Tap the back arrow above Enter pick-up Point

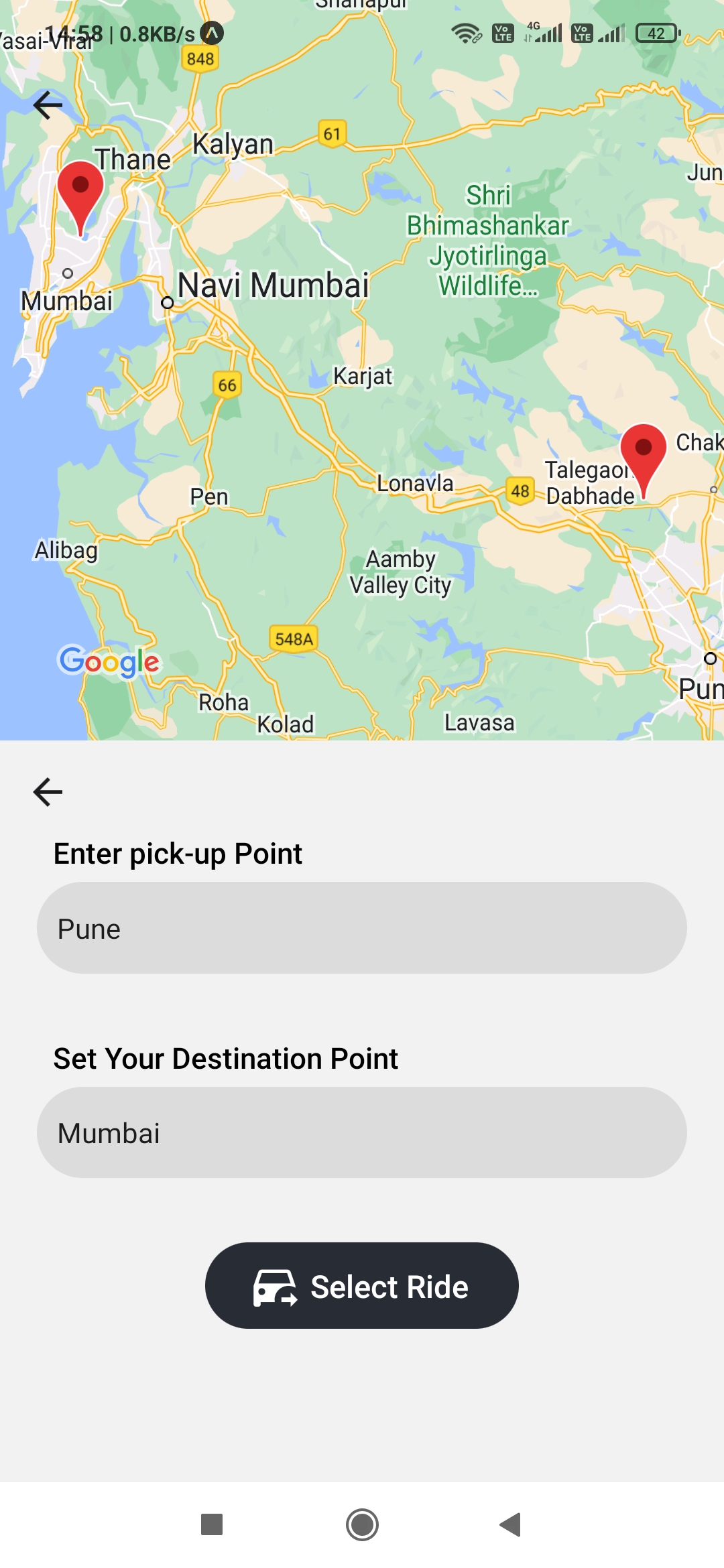[48, 791]
